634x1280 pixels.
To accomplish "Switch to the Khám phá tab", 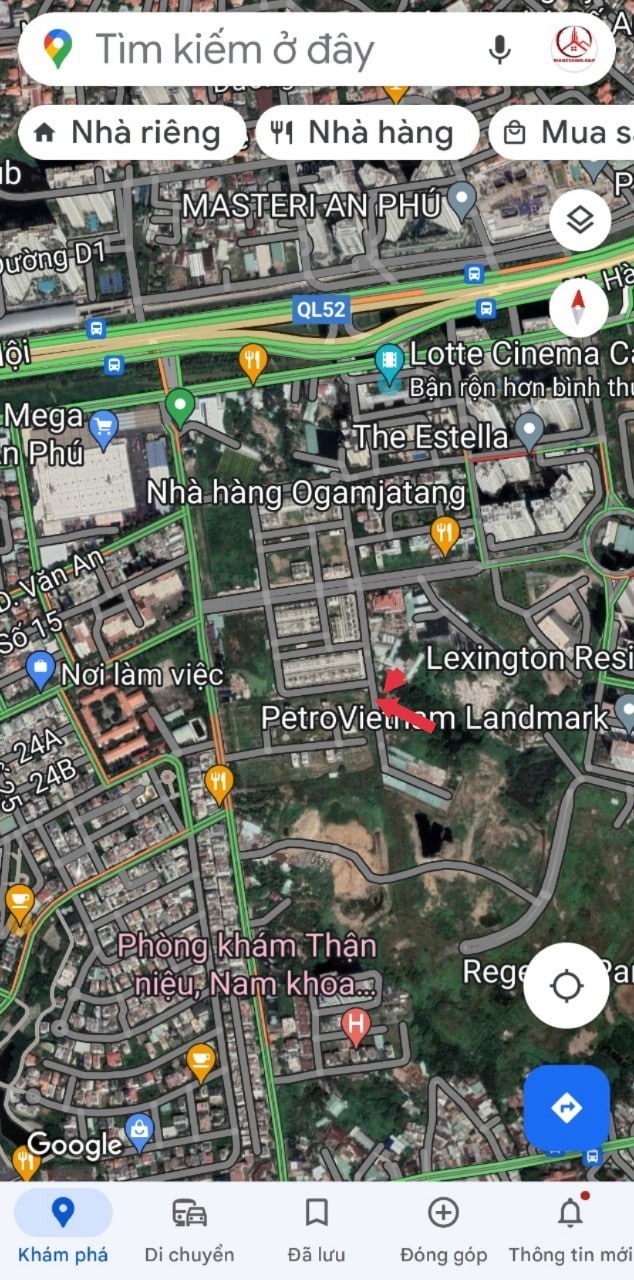I will [63, 1228].
